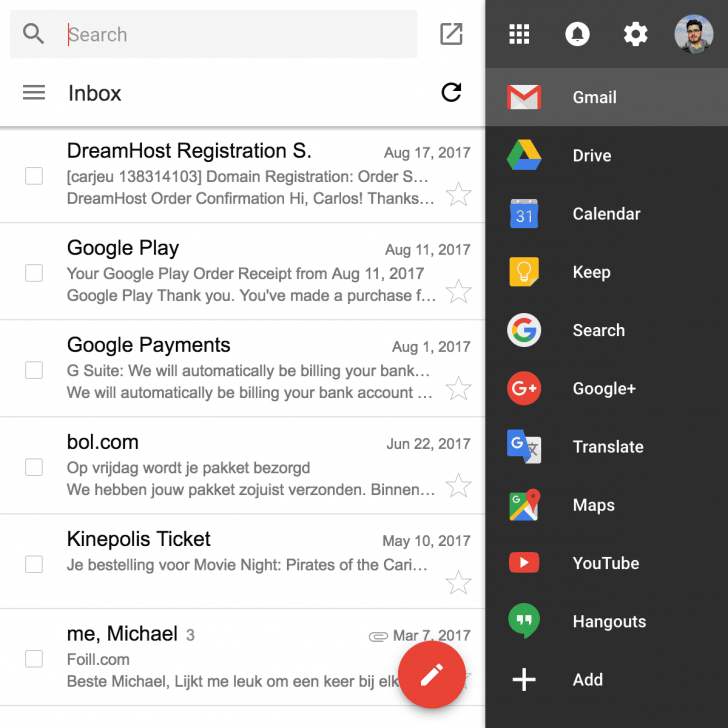Image resolution: width=728 pixels, height=728 pixels.
Task: Star the Google Payments email
Action: [458, 388]
